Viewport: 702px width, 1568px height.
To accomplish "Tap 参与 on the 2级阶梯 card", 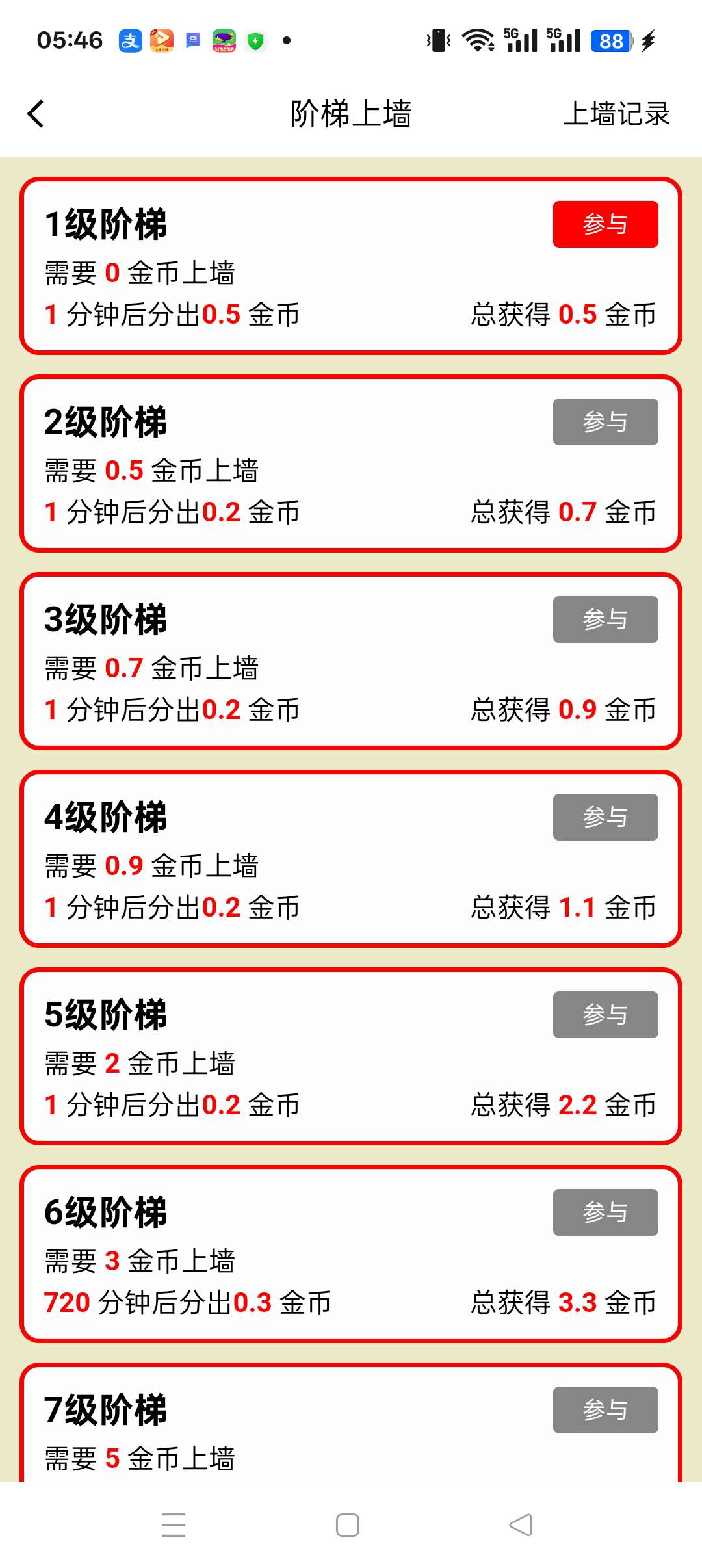I will coord(605,422).
